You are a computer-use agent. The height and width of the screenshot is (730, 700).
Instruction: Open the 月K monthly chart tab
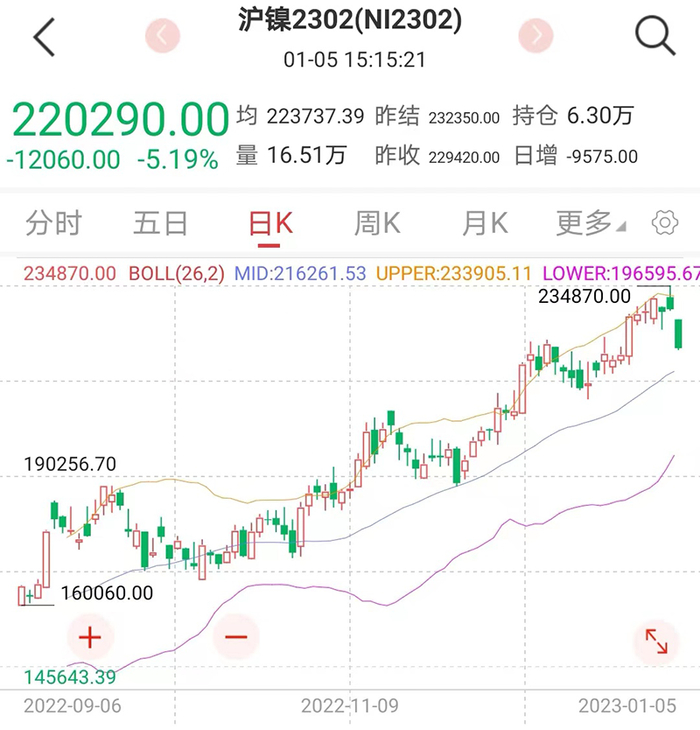(x=484, y=223)
